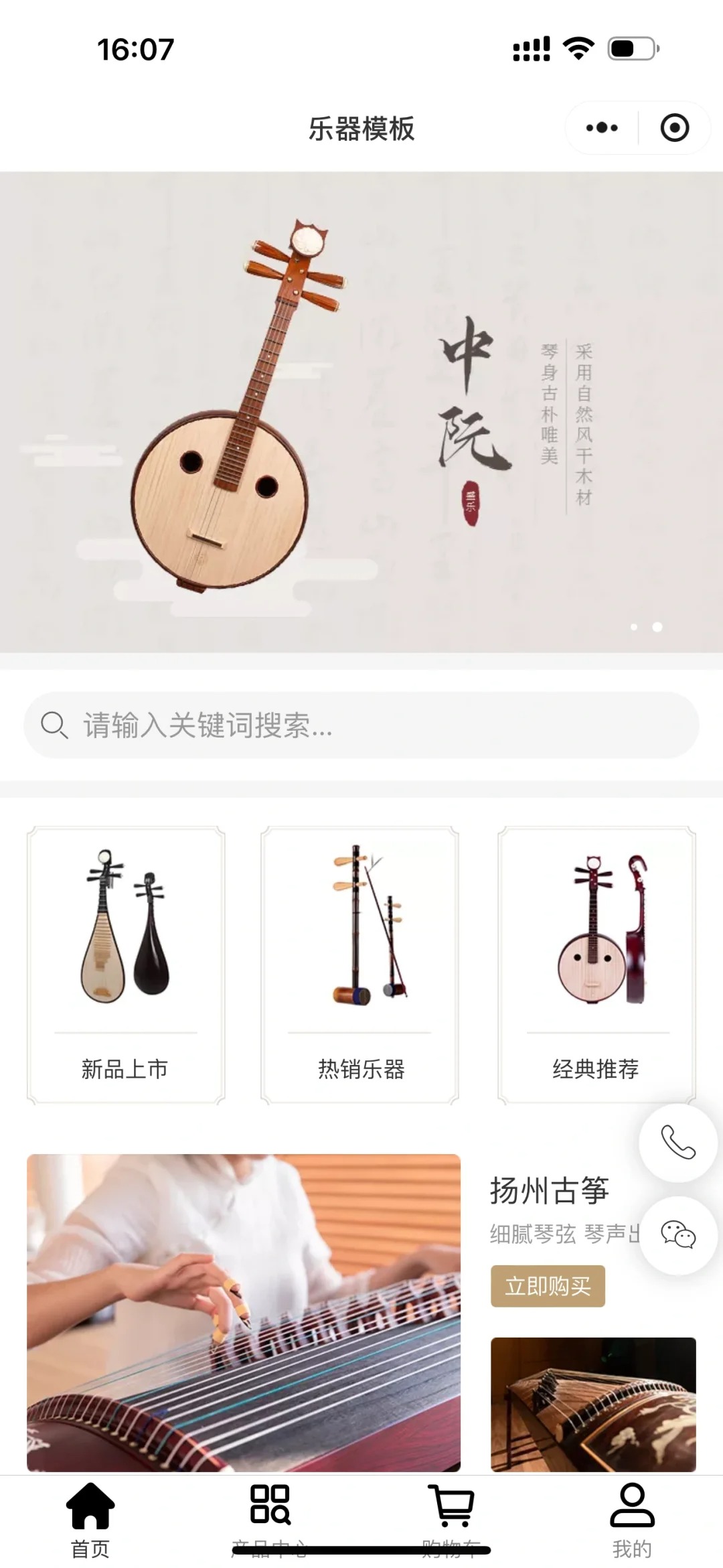Tap the 立即购买 purchase button
This screenshot has height=1568, width=723.
[548, 1286]
